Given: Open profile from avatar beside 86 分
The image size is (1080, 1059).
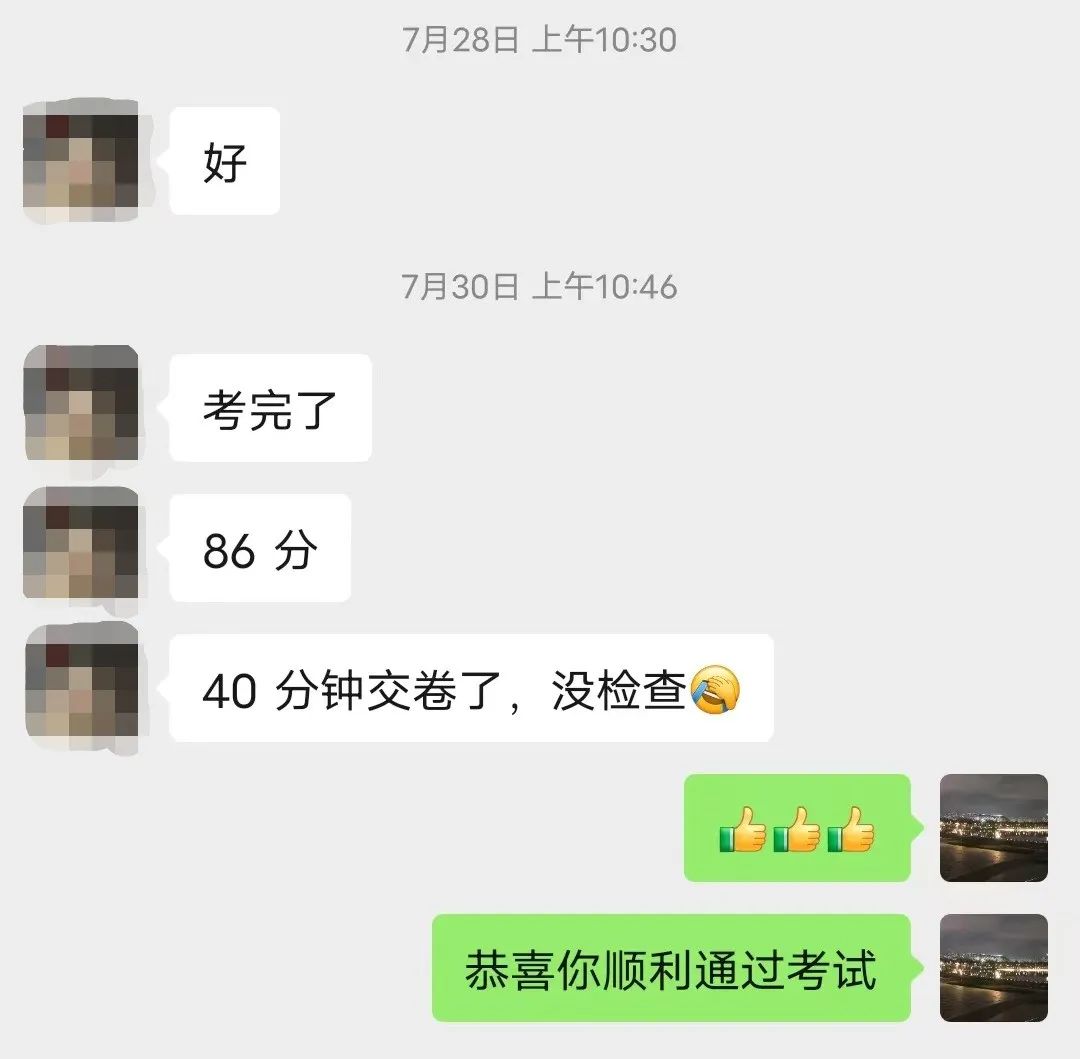Looking at the screenshot, I should pos(80,547).
